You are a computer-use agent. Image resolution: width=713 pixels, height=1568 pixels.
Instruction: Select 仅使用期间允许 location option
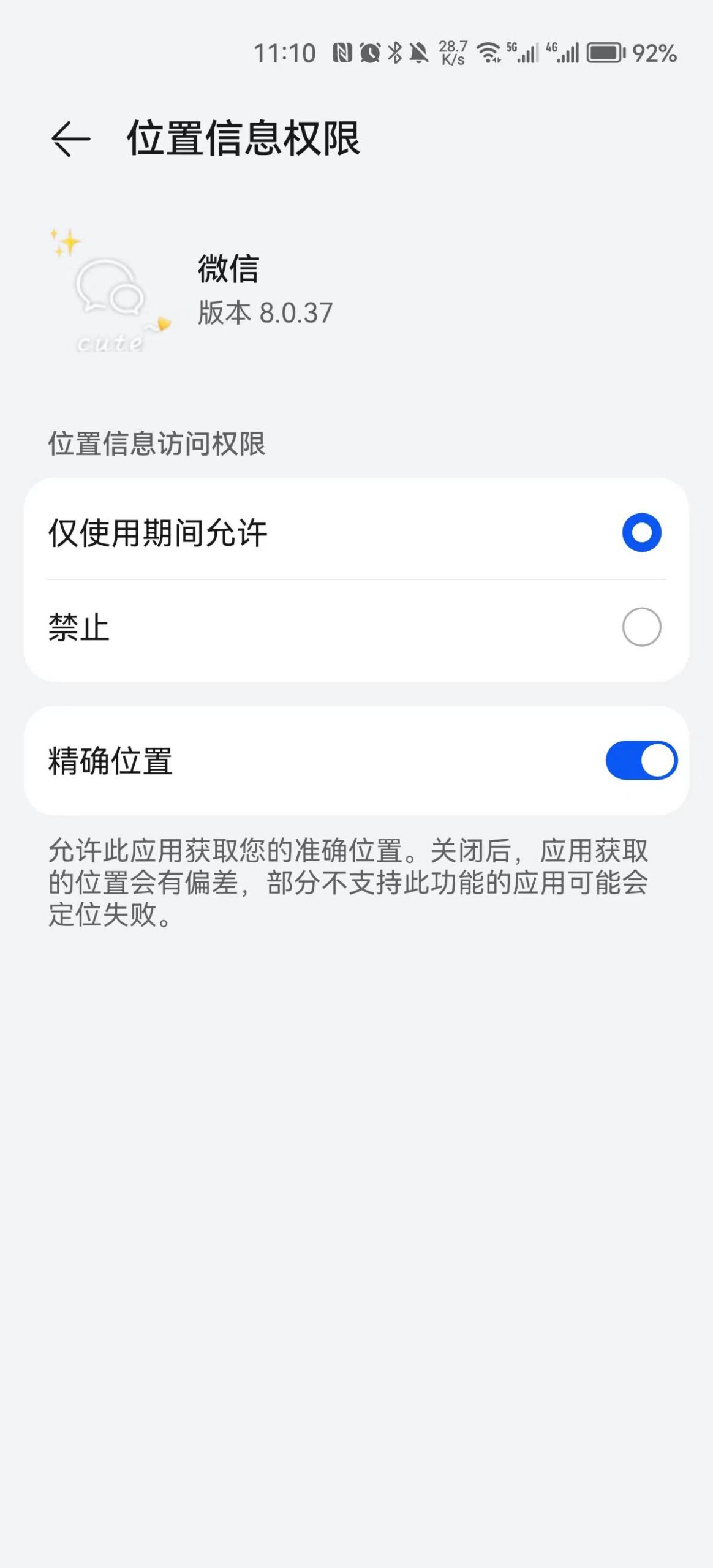pyautogui.click(x=641, y=532)
